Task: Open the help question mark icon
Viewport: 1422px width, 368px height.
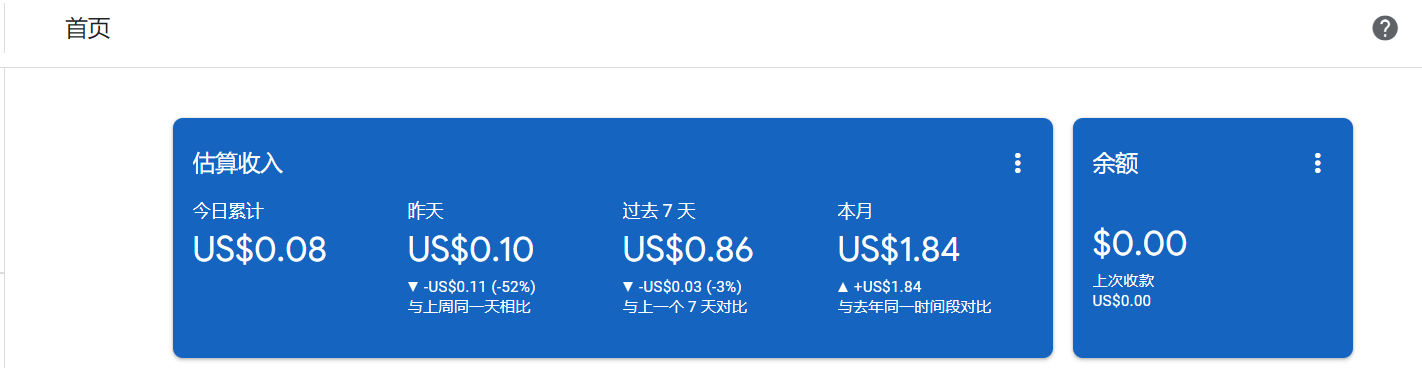Action: pos(1385,29)
